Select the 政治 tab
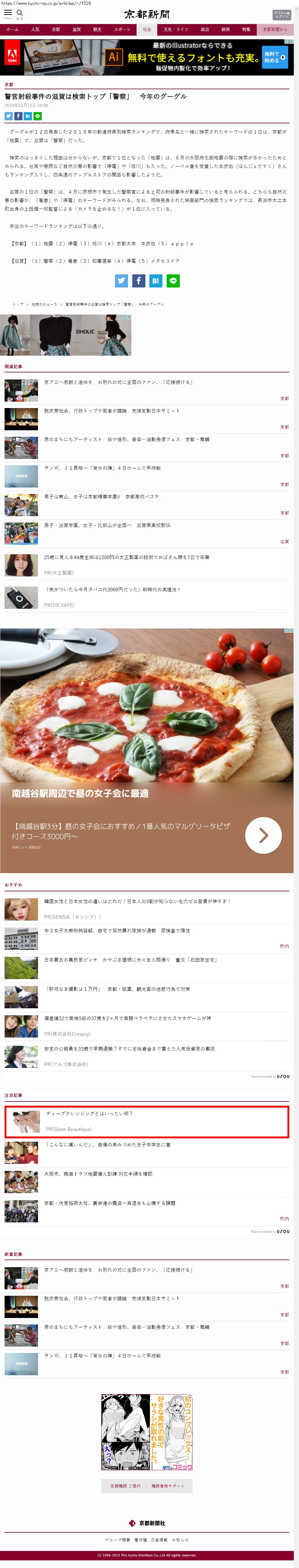299x1568 pixels. 205,29
